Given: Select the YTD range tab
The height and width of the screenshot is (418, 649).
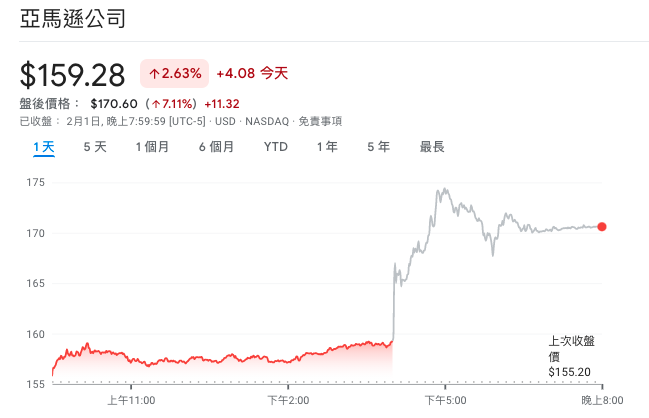Looking at the screenshot, I should (276, 147).
